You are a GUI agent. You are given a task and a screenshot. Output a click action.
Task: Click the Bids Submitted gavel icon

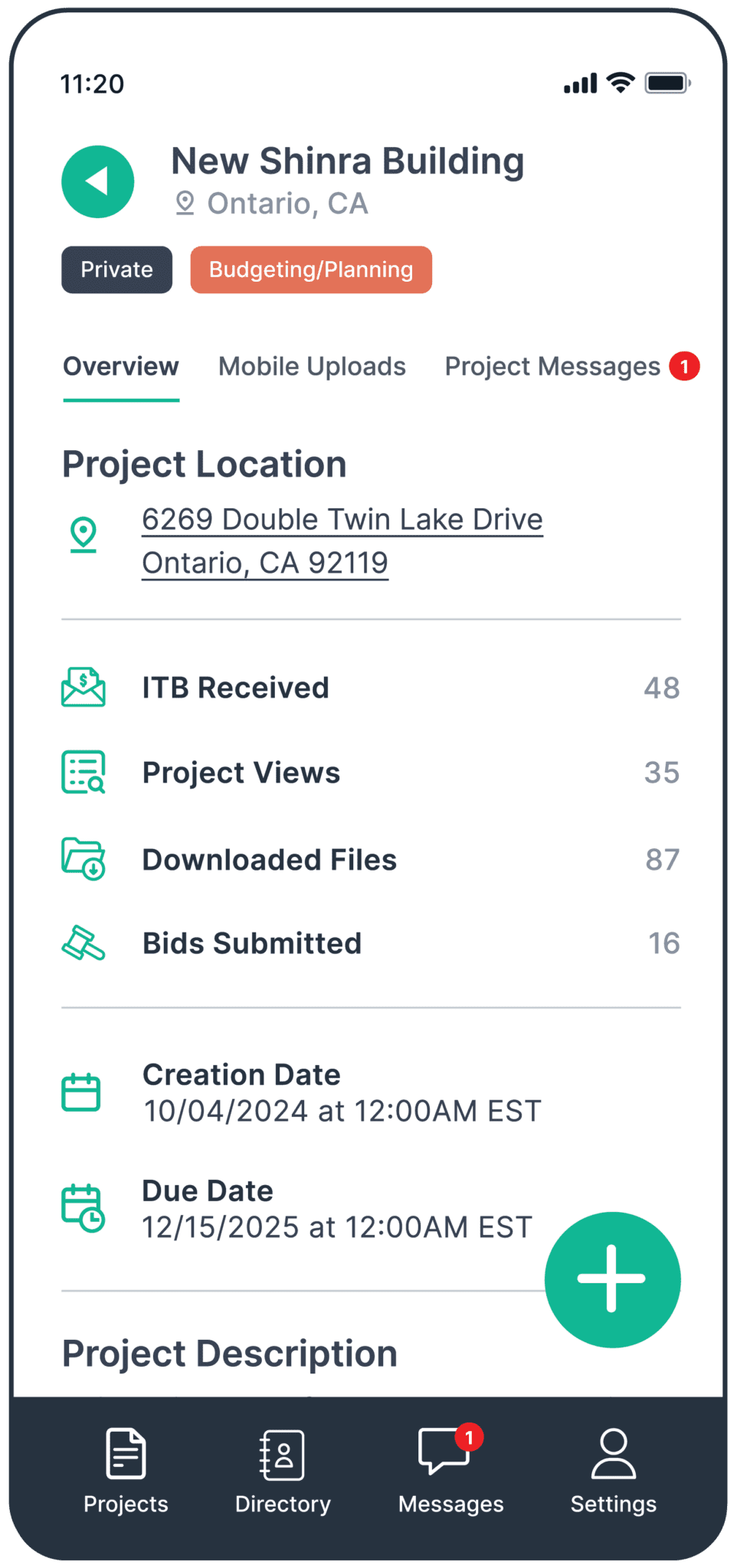(84, 943)
